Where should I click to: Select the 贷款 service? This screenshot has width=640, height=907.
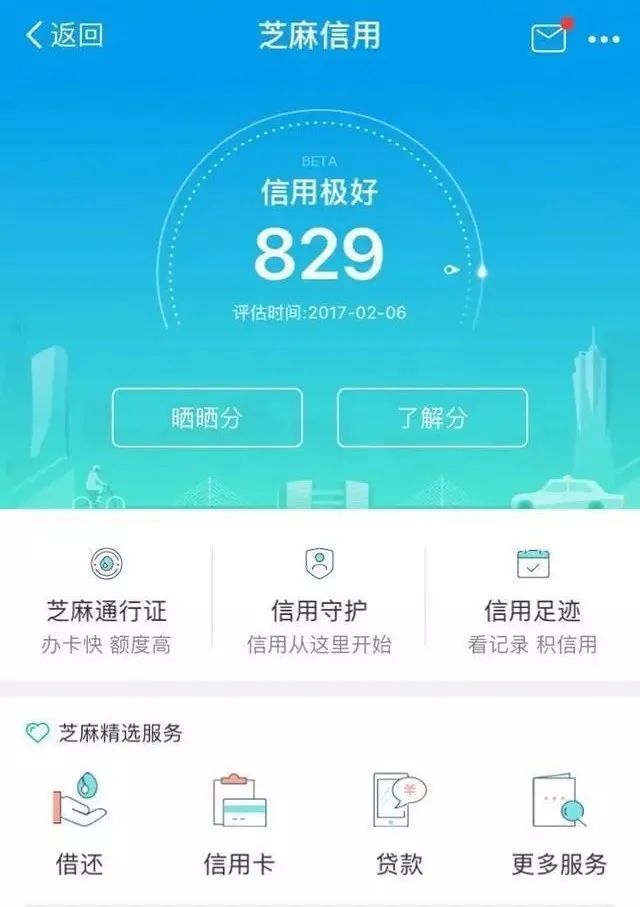399,825
